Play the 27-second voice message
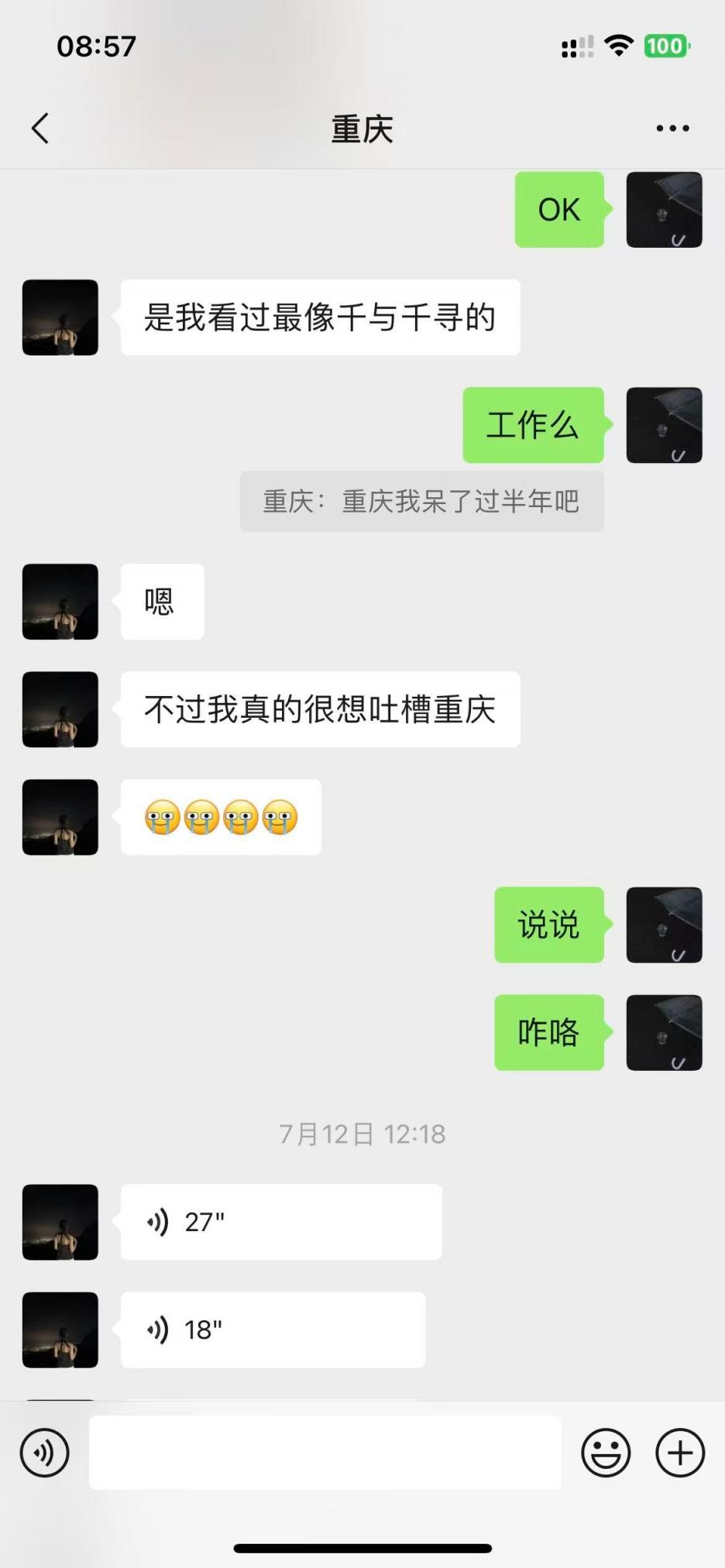The image size is (725, 1568). [281, 1222]
